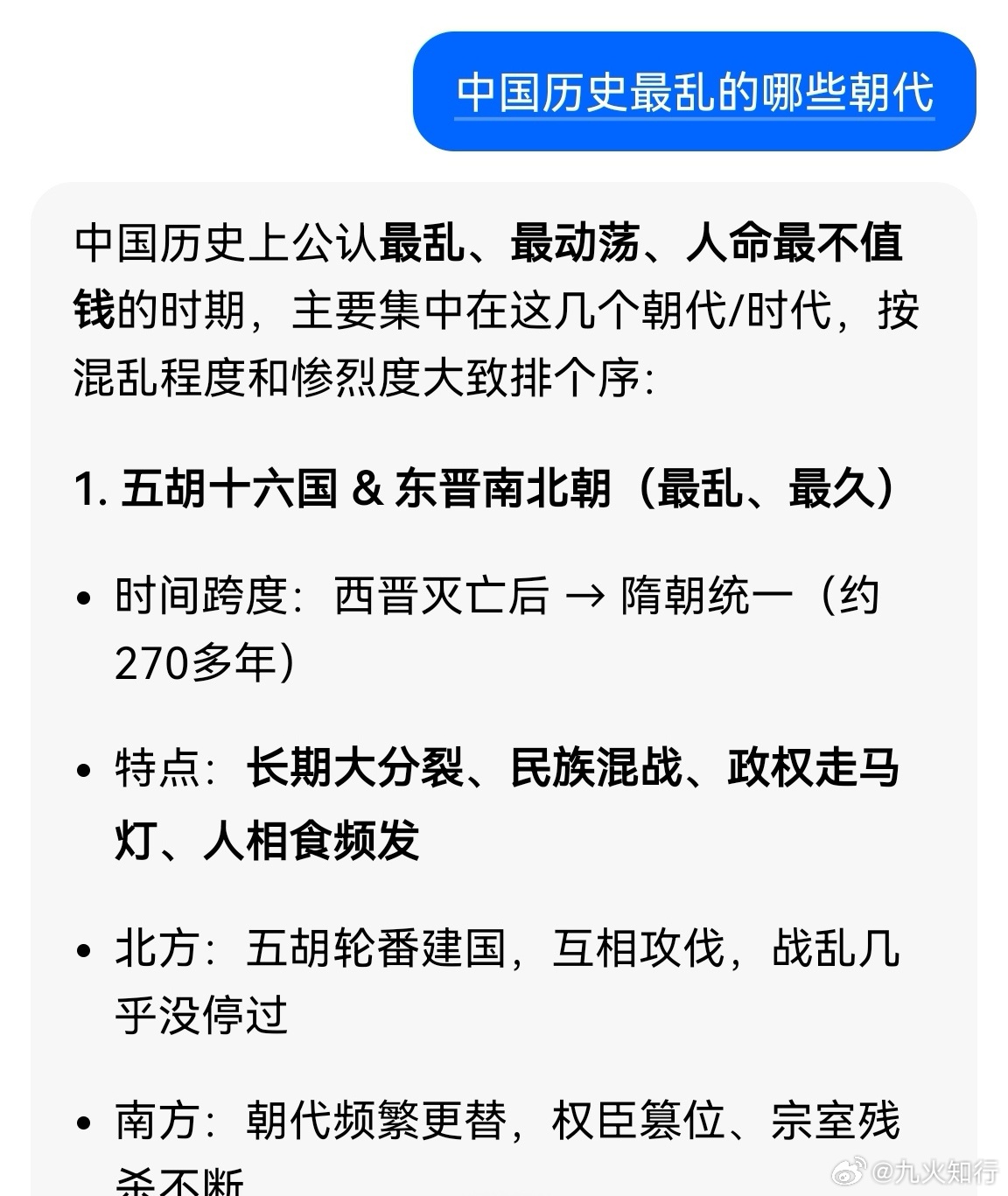The height and width of the screenshot is (1196, 1008).
Task: Click the bullet point beside 特点
Action: [83, 770]
